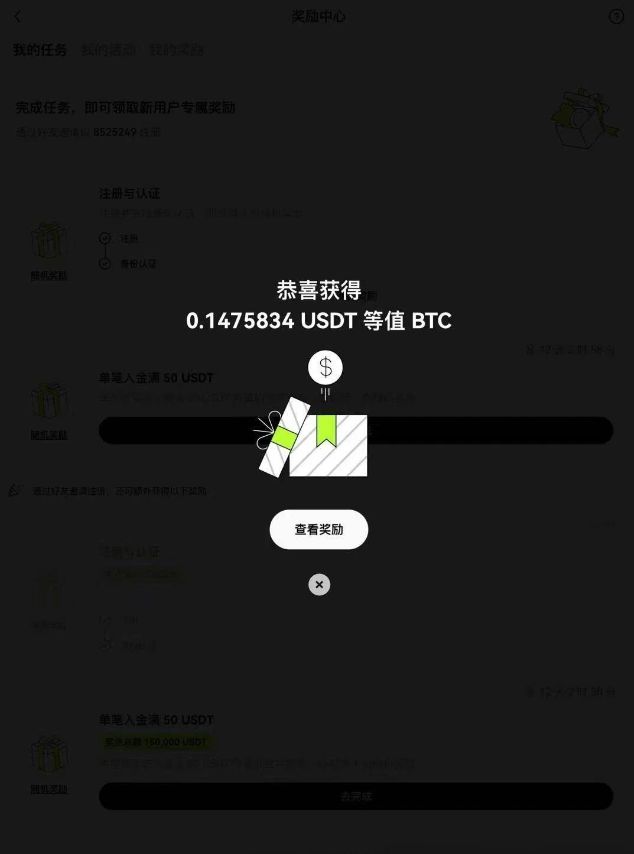Go back from 奖励中心

[x=18, y=16]
